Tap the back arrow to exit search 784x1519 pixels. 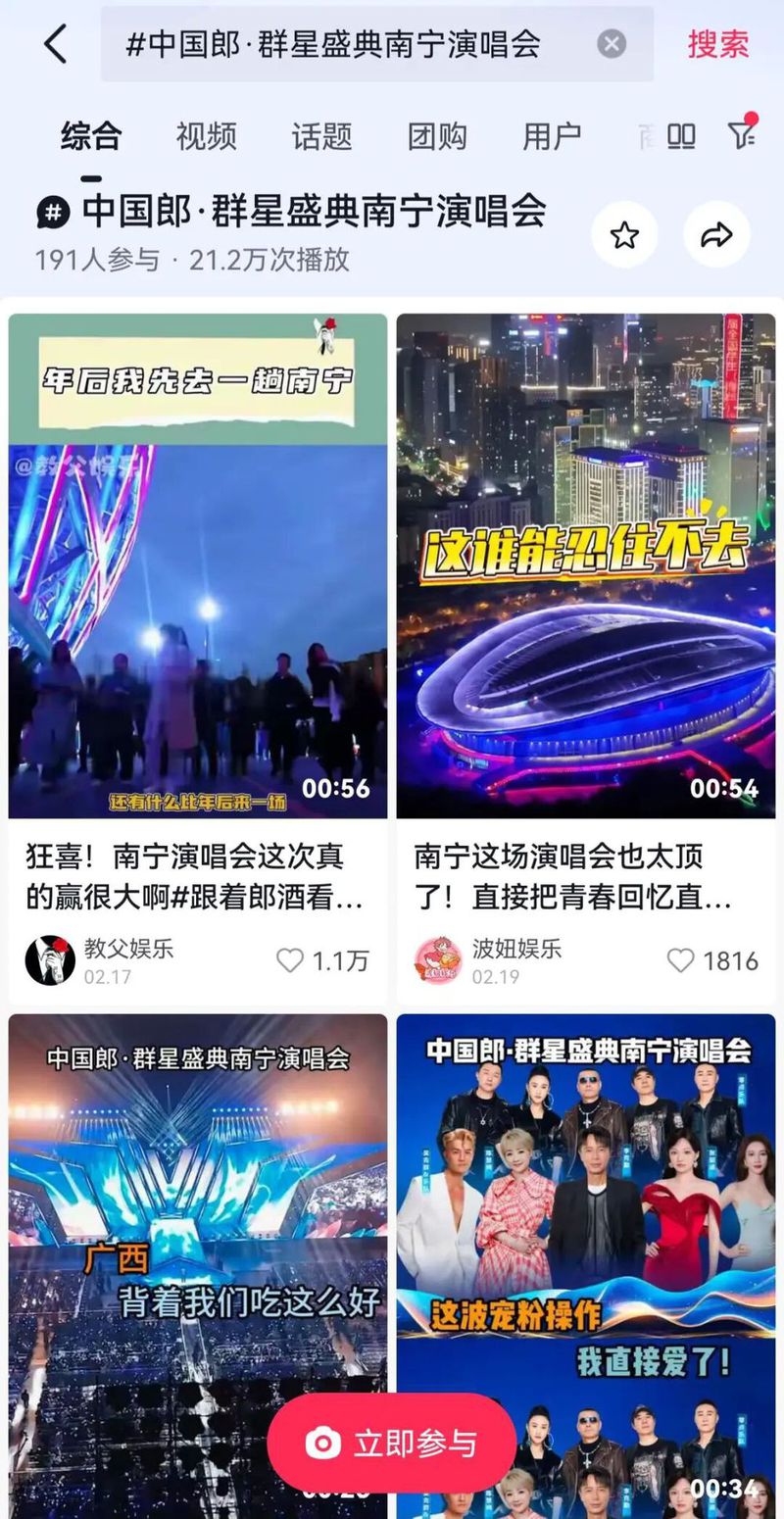coord(56,44)
